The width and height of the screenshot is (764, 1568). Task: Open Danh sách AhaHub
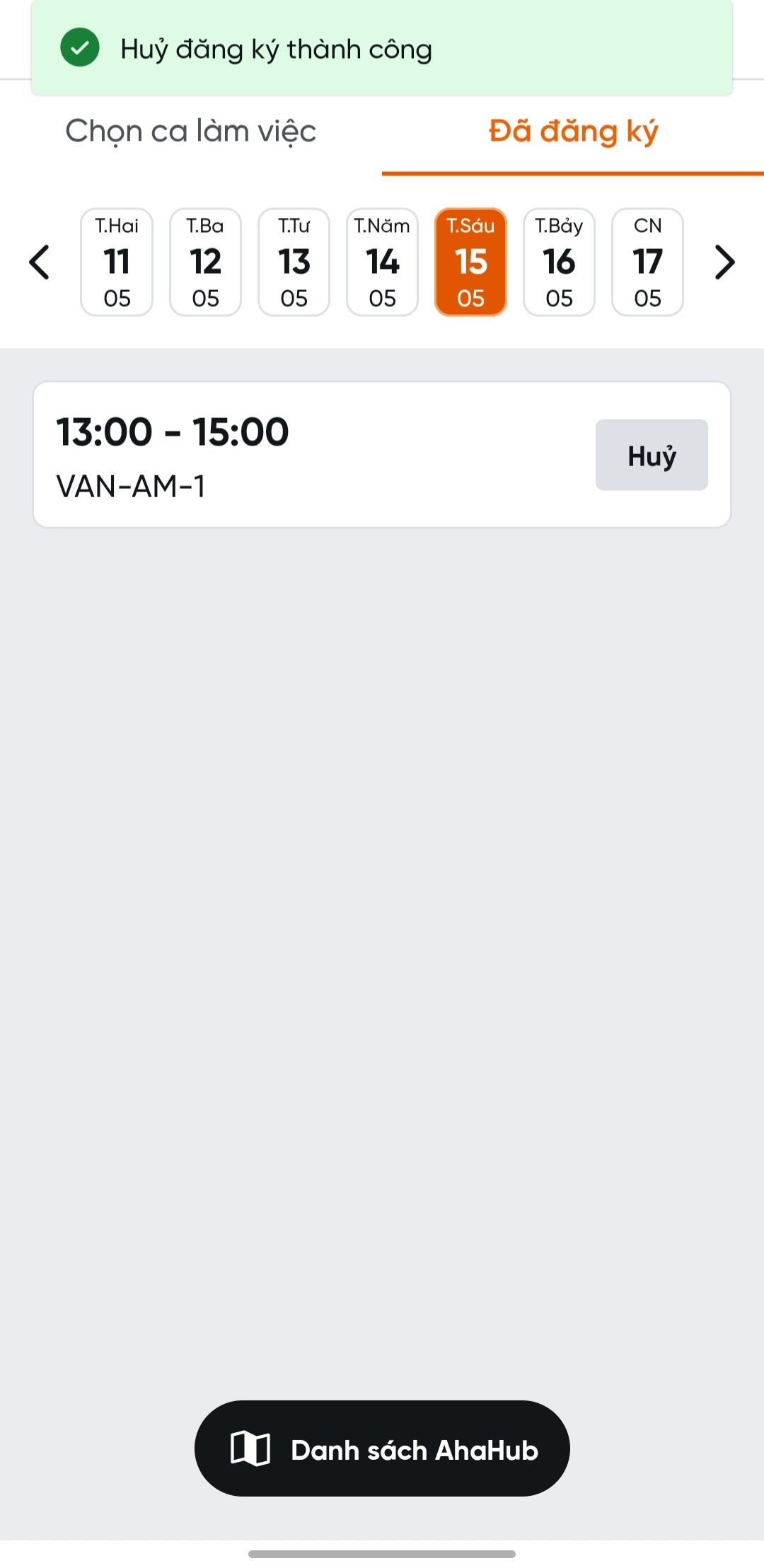point(382,1448)
